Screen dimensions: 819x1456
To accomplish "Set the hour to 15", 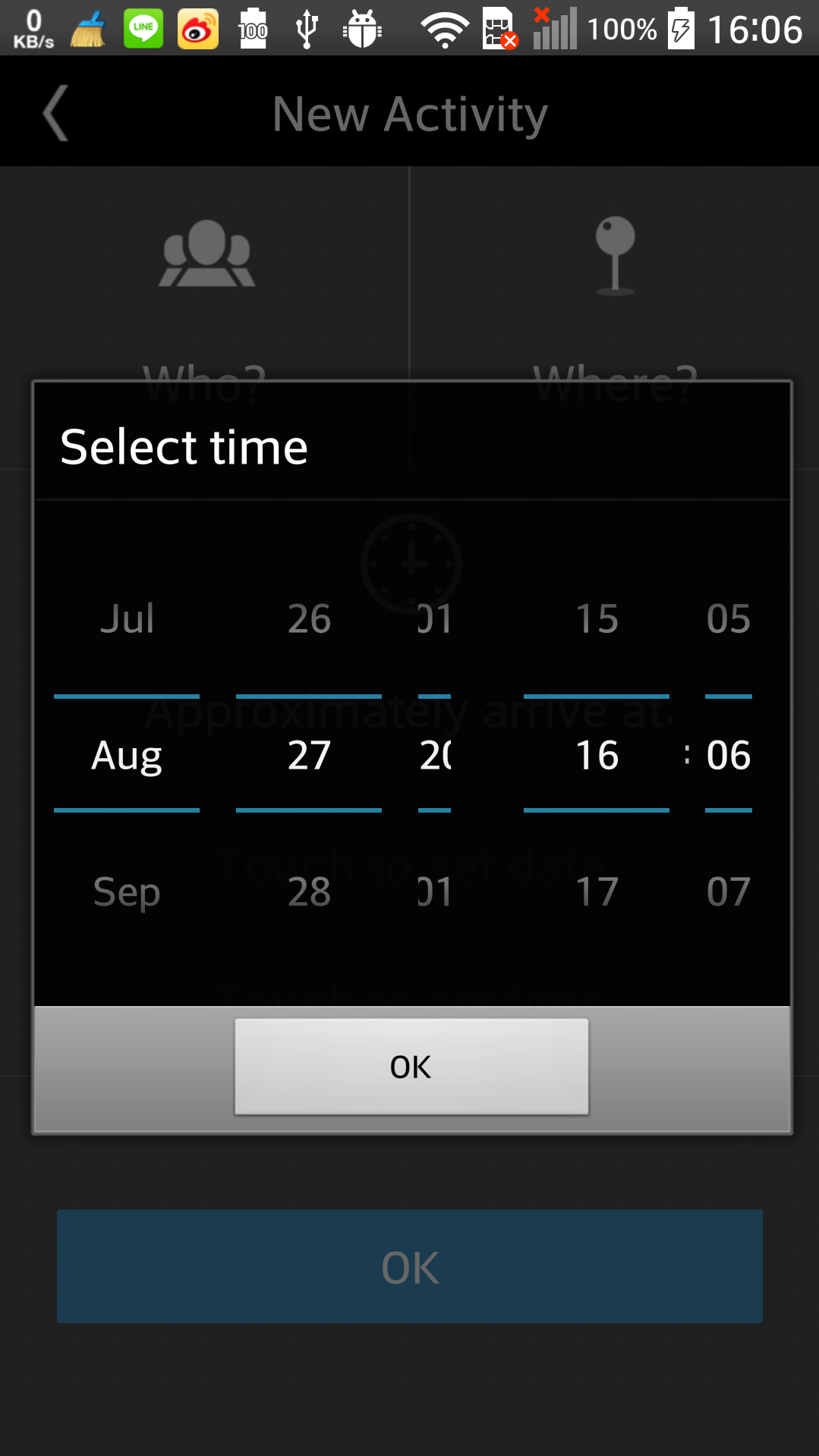I will pos(597,618).
